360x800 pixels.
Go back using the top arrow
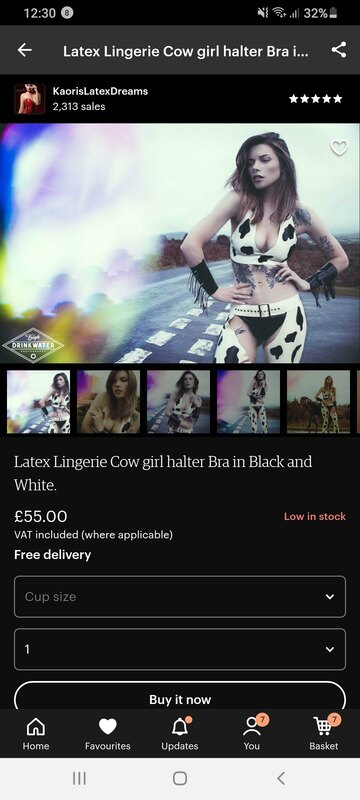pyautogui.click(x=24, y=50)
